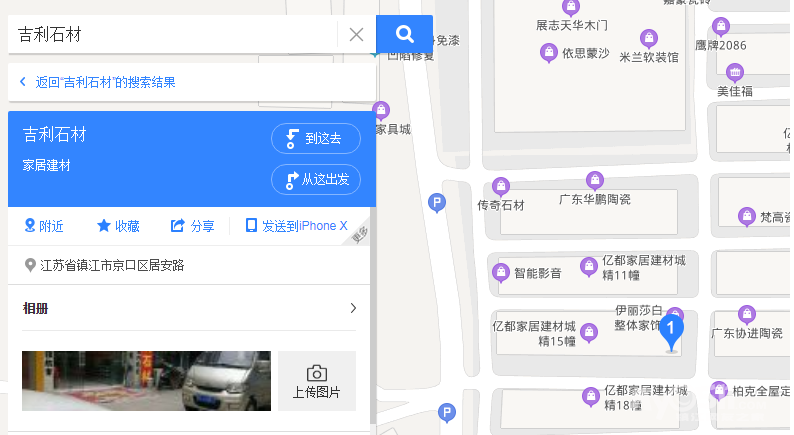Viewport: 794px width, 435px height.
Task: Open the storefront photo in the album
Action: pos(146,381)
